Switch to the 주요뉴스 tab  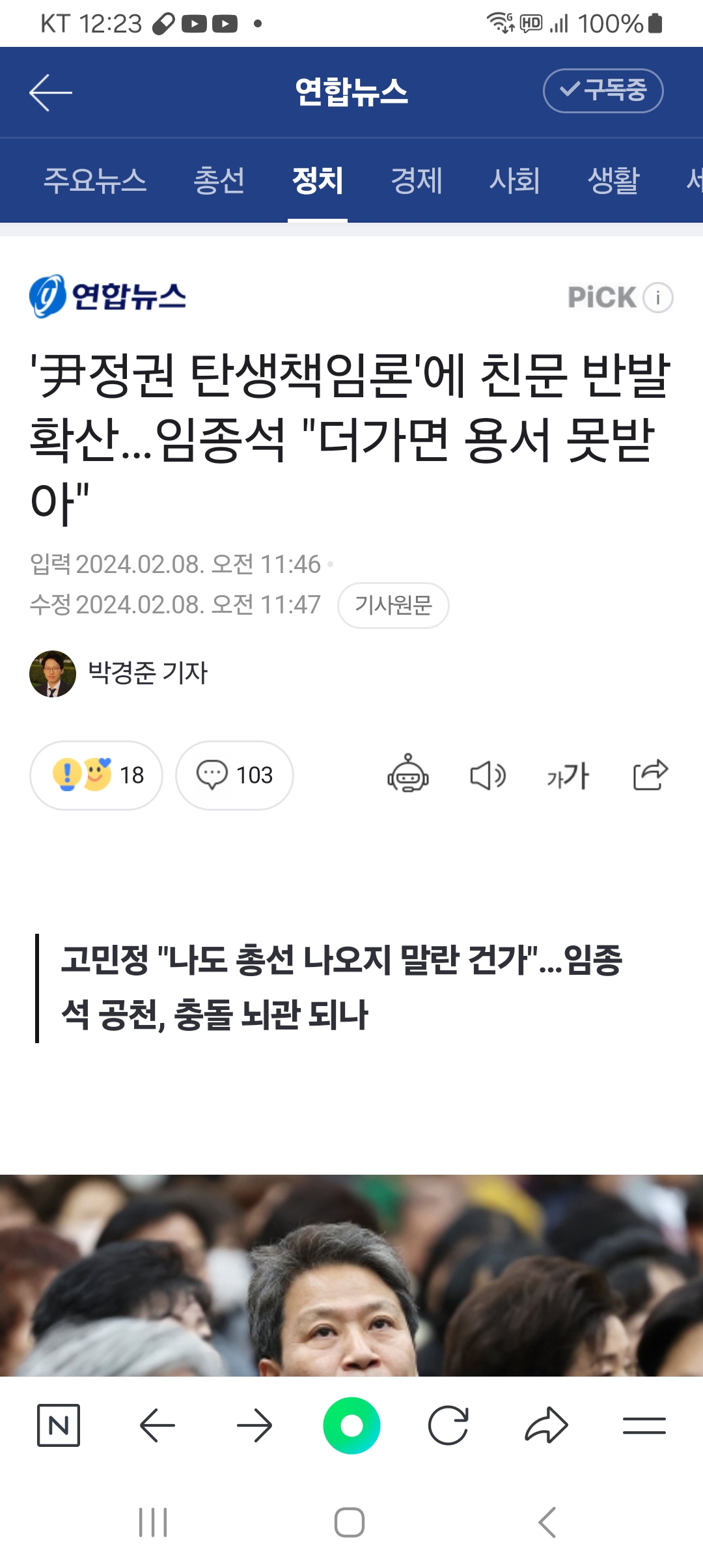click(x=95, y=180)
